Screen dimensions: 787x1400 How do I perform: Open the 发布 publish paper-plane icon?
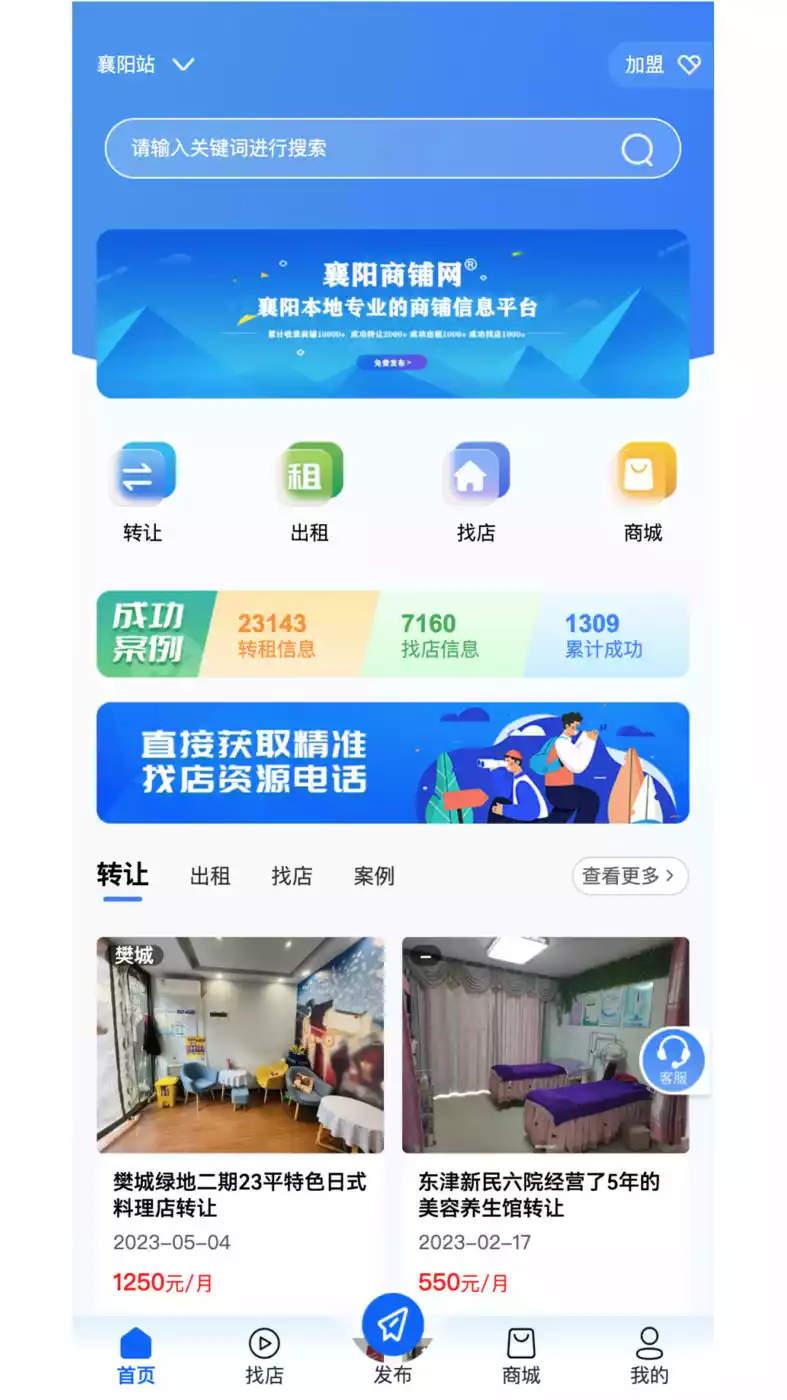393,1324
